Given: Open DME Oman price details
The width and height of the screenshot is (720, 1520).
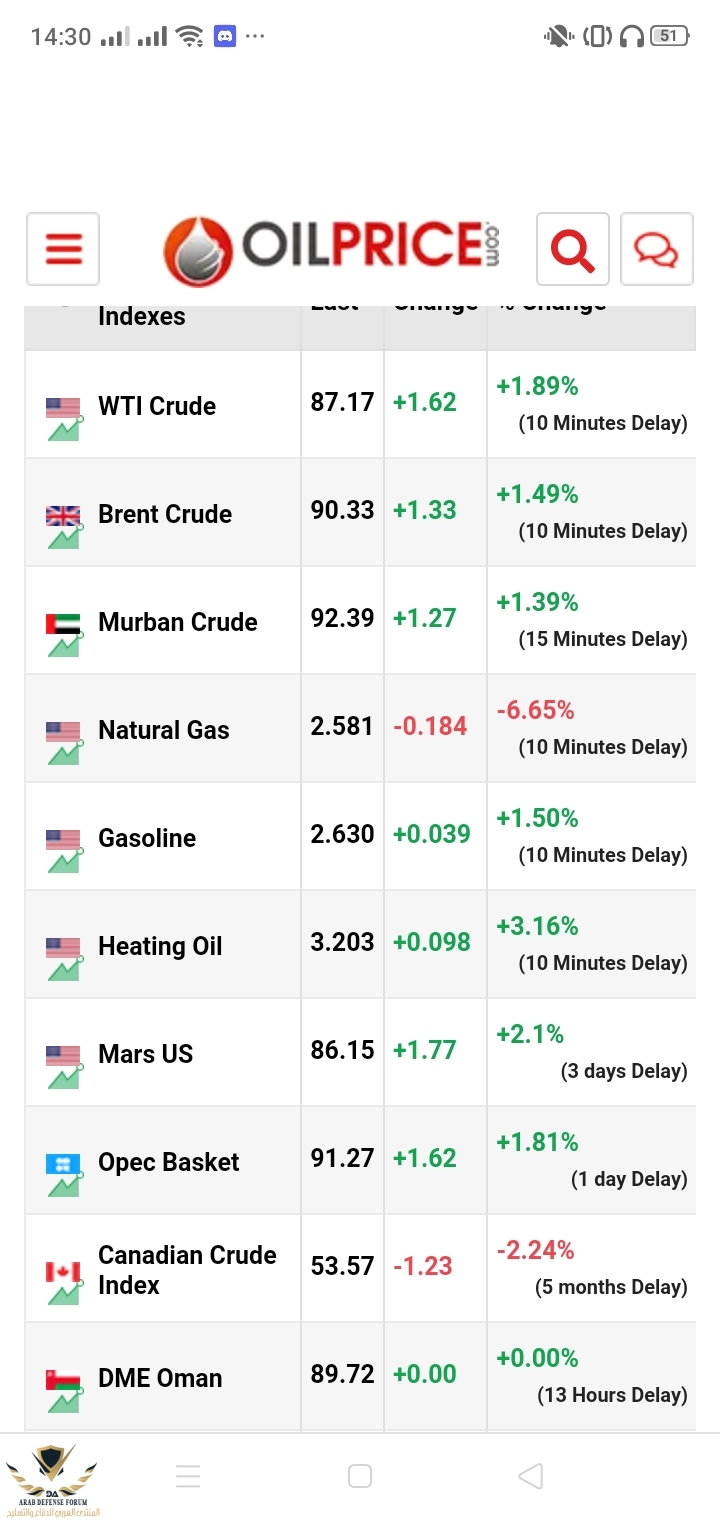Looking at the screenshot, I should tap(160, 1378).
